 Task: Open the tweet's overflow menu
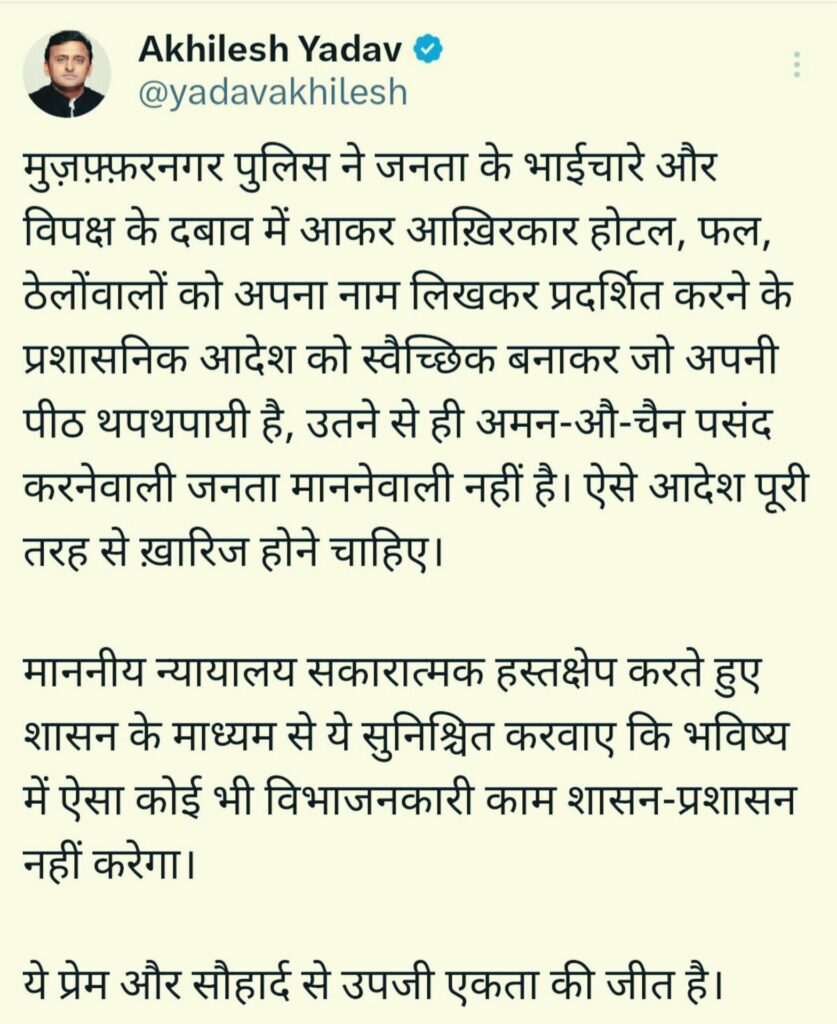tap(796, 64)
